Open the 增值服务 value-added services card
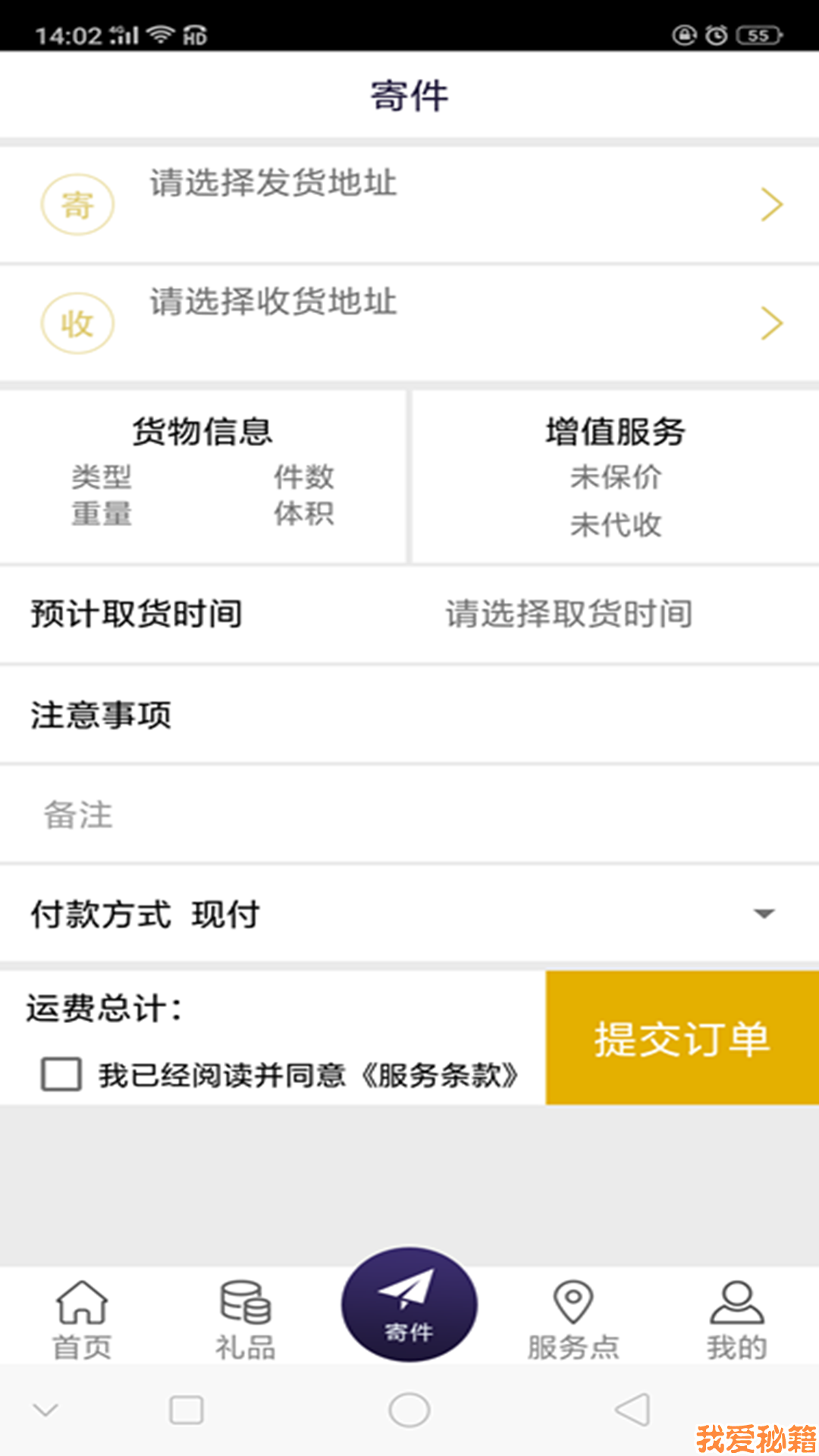Screen dimensions: 819x1456 (x=616, y=477)
